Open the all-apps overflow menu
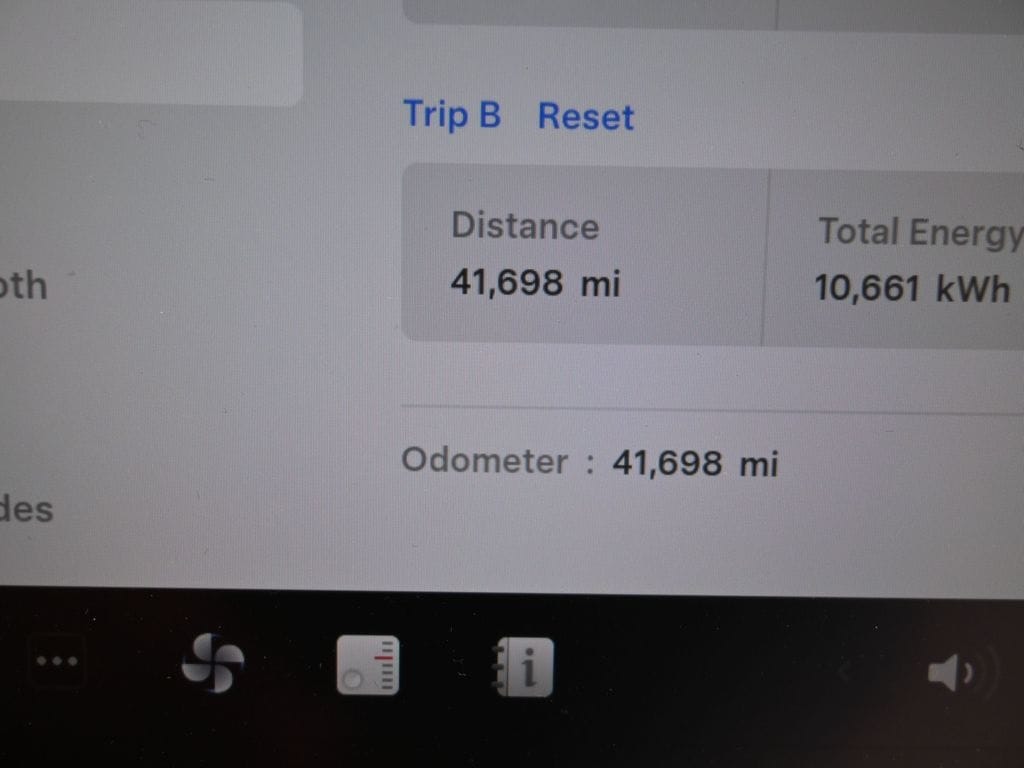1024x768 pixels. (x=57, y=662)
